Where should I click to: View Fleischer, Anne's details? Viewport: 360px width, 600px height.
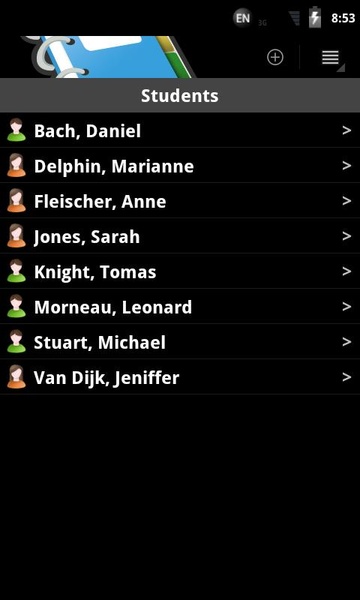point(180,201)
